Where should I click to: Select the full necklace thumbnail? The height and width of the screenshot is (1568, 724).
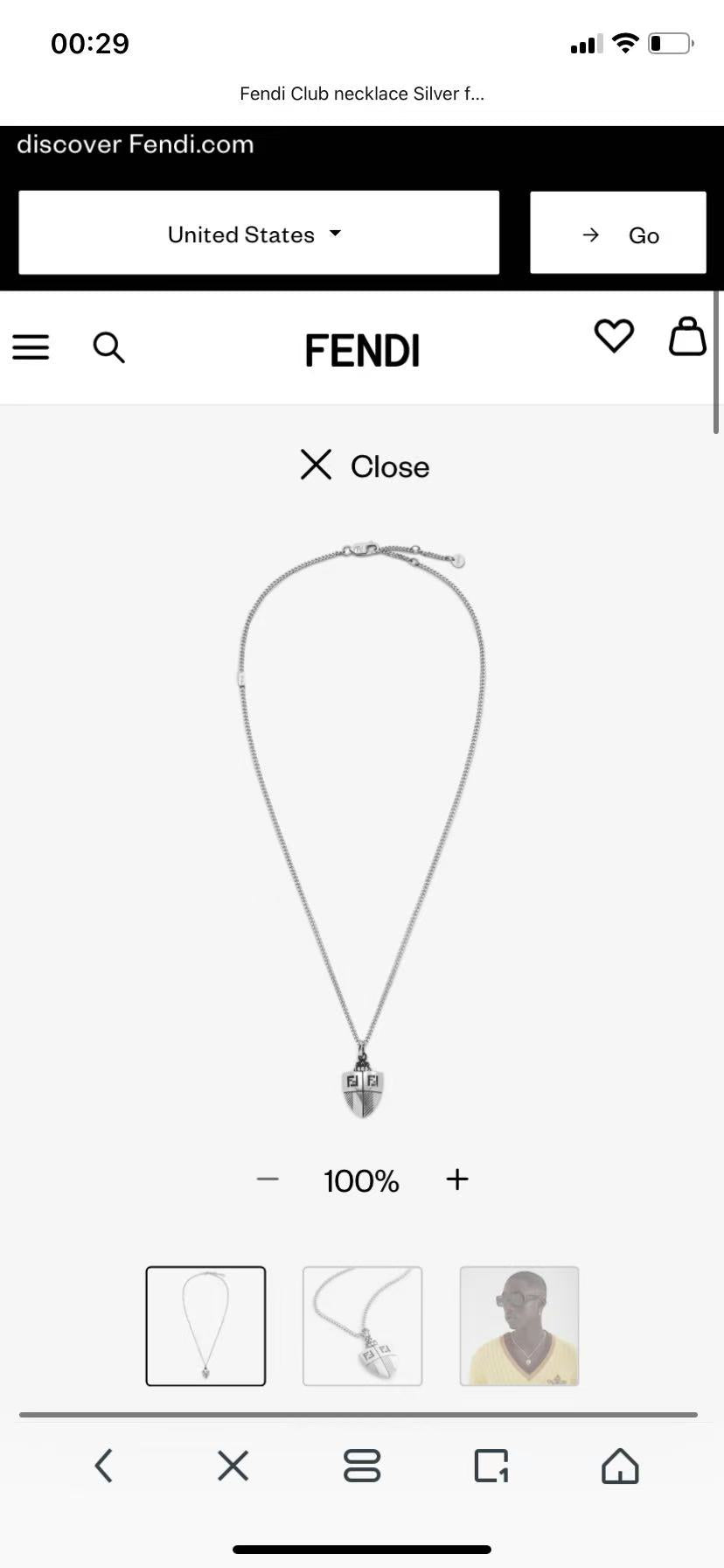pos(205,1326)
